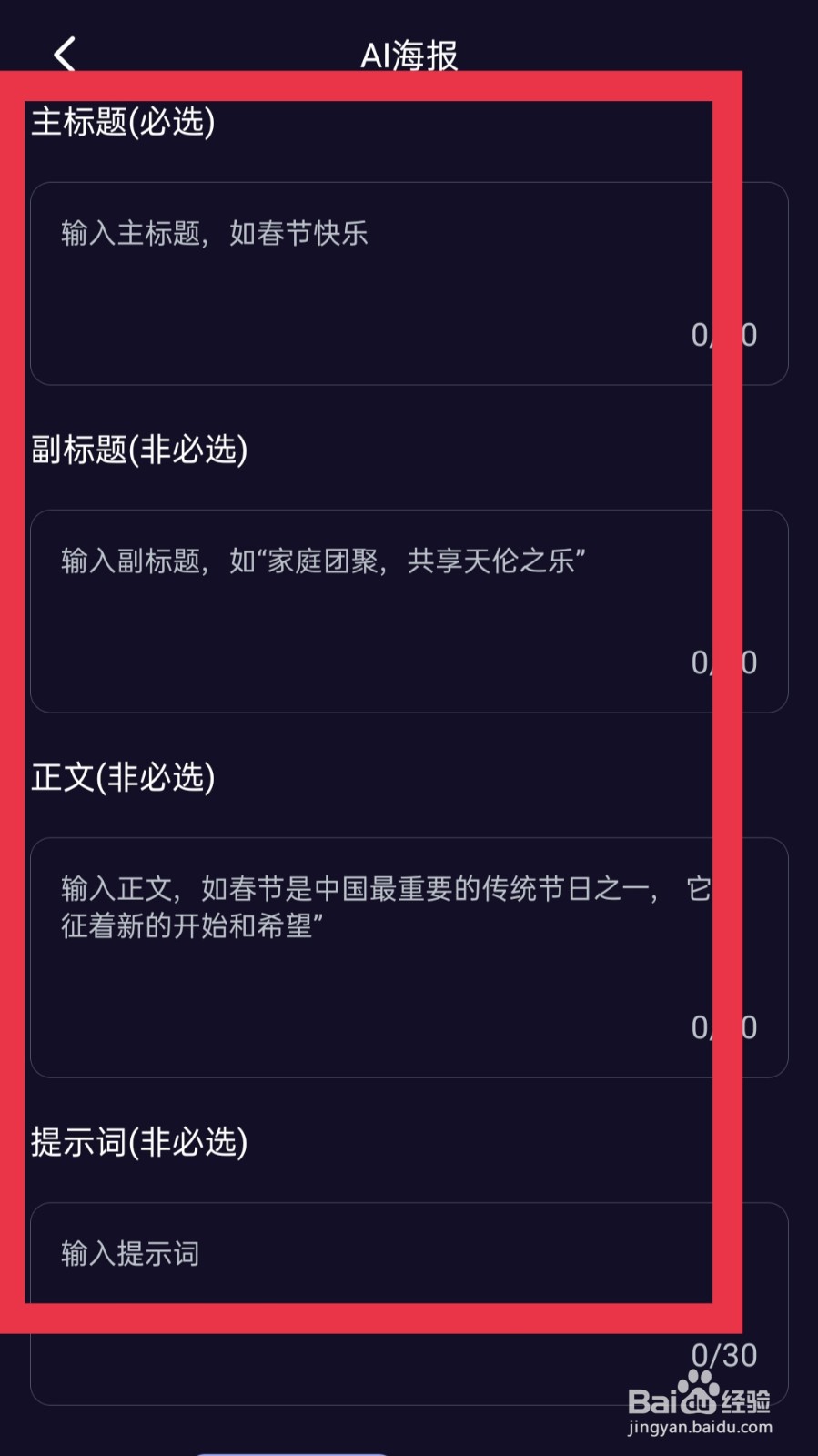Screen dimensions: 818x1456
Task: Click the 主标题 (main title) input box
Action: [x=409, y=282]
